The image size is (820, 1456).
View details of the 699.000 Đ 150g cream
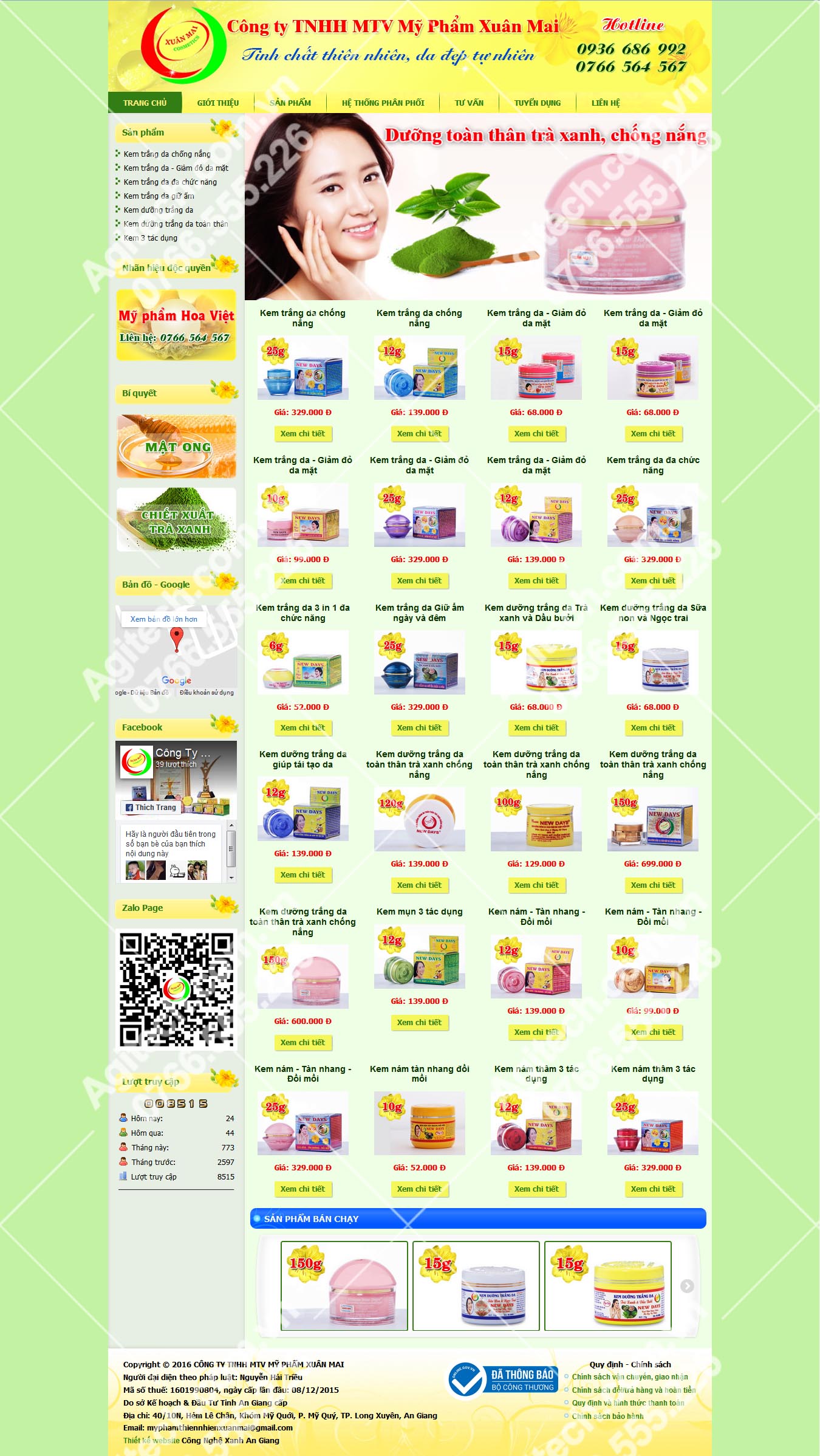point(652,885)
